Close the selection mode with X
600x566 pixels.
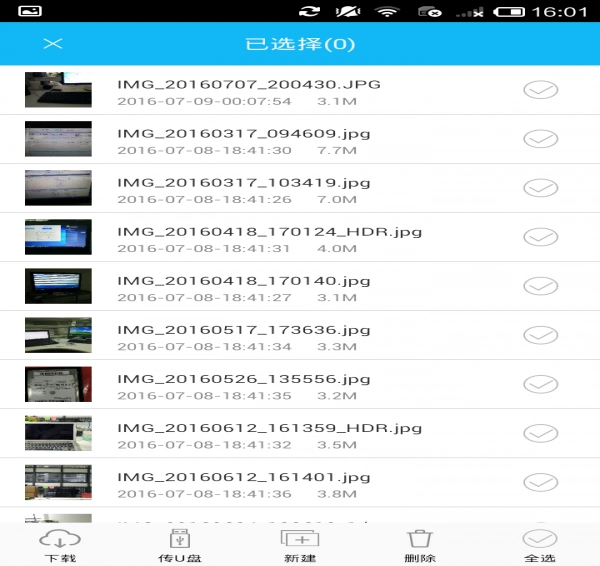pos(53,44)
